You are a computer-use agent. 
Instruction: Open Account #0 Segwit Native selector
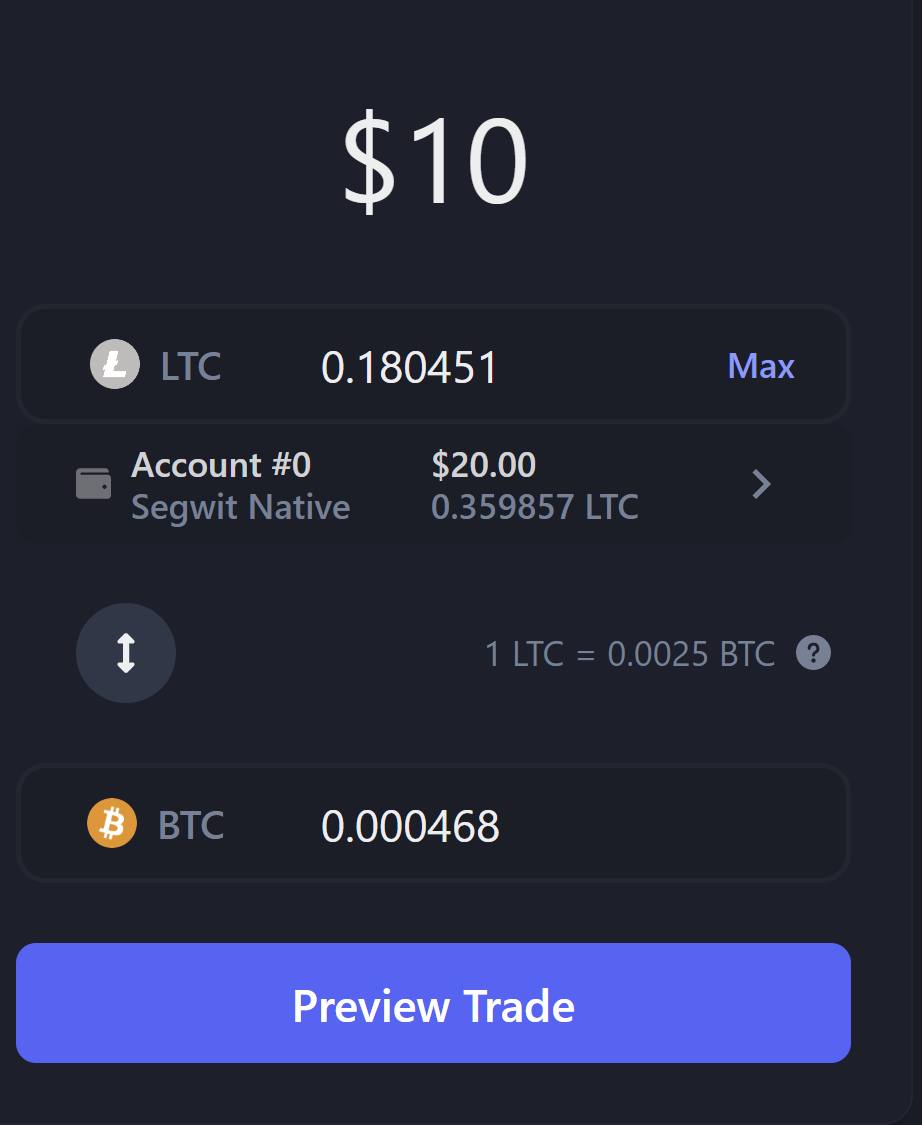(433, 485)
